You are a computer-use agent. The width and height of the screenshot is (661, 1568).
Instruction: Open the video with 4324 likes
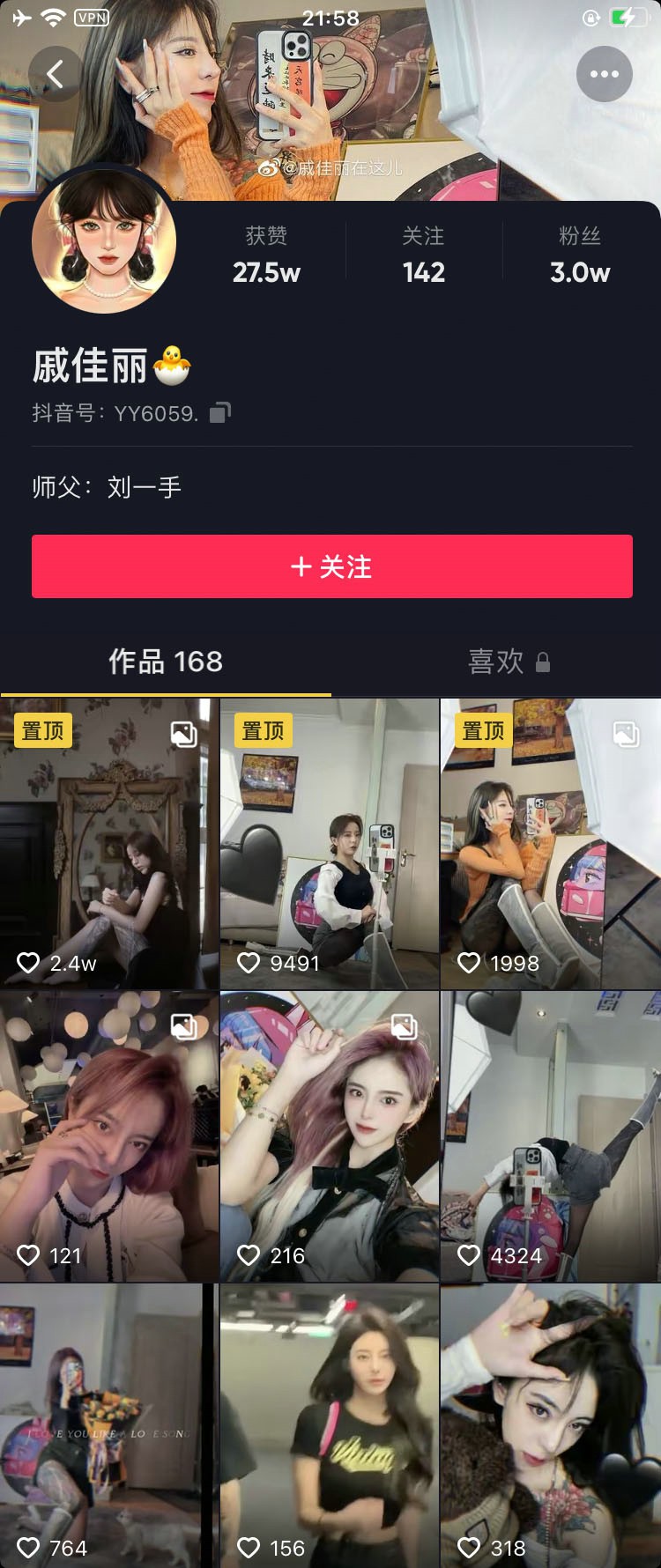(x=550, y=1135)
